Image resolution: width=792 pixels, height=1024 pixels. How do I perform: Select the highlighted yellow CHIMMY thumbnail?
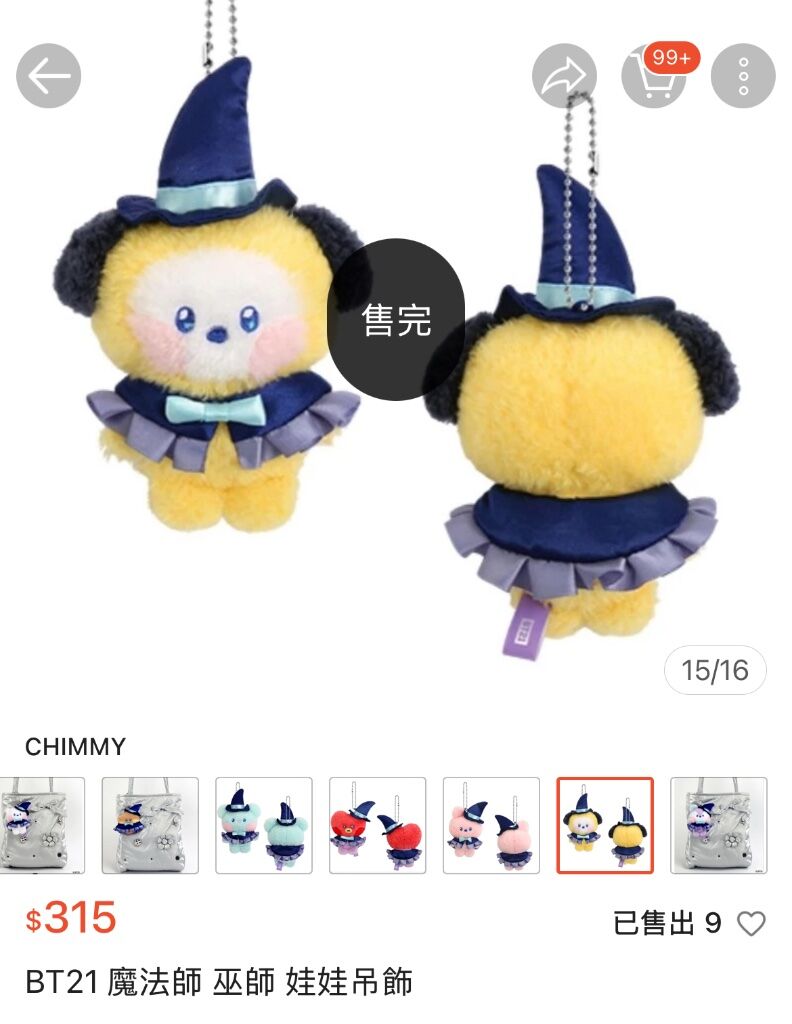click(x=605, y=825)
